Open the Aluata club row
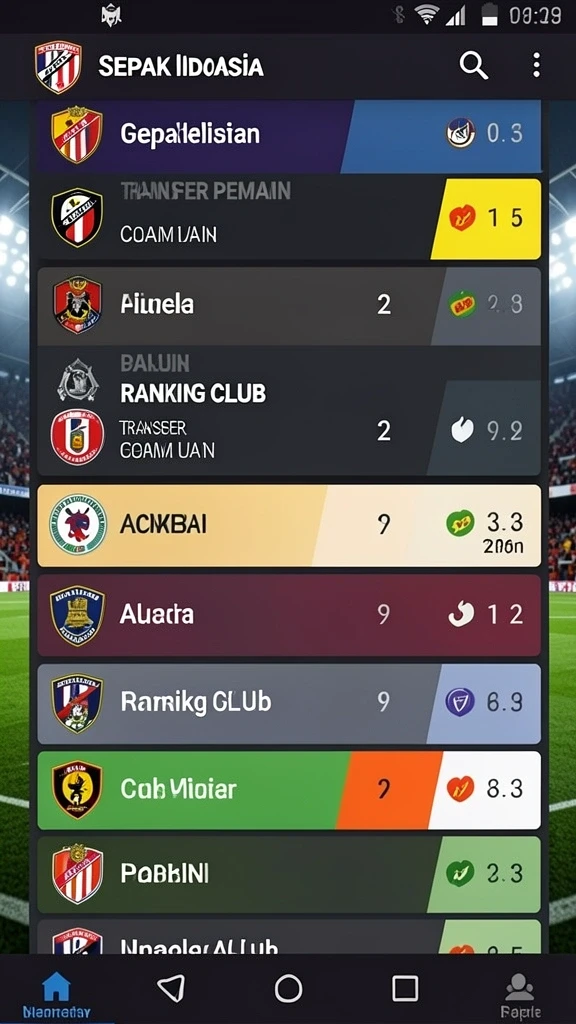Image resolution: width=576 pixels, height=1024 pixels. pyautogui.click(x=289, y=615)
